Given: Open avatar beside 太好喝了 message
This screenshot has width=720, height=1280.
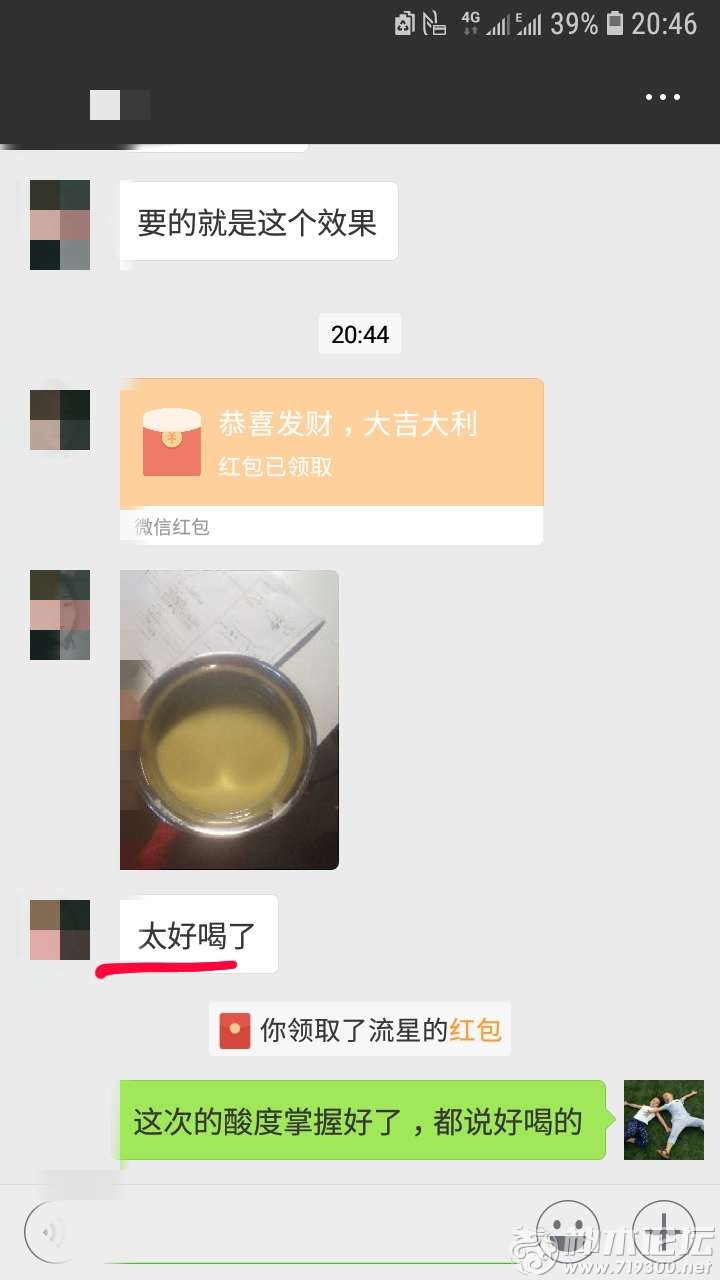Looking at the screenshot, I should point(60,930).
